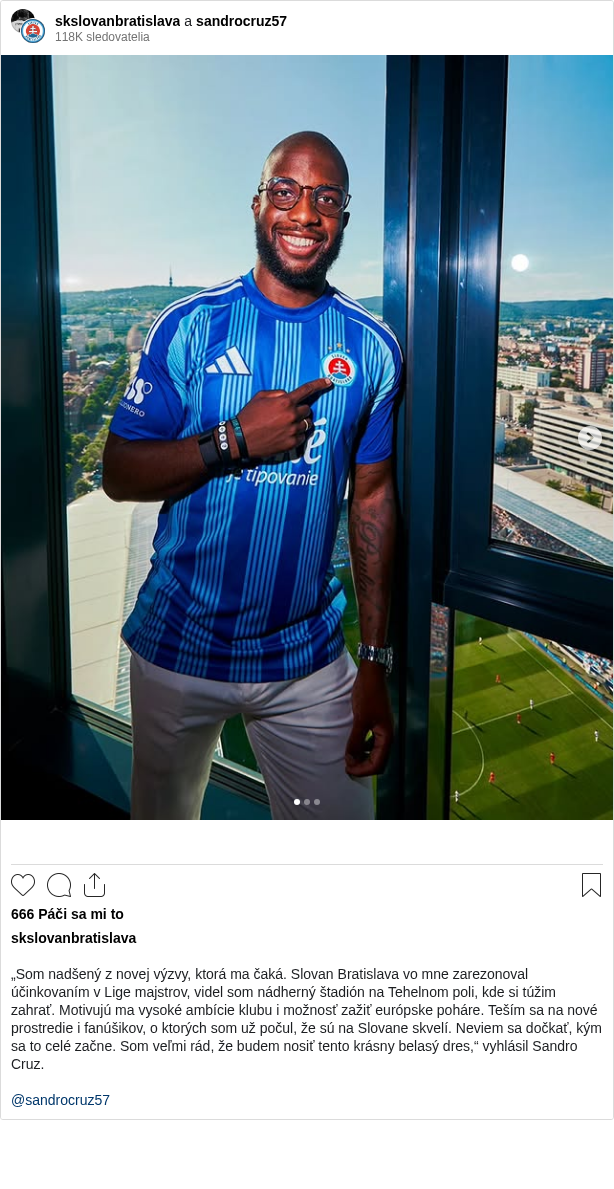Viewport: 614px width, 1189px height.
Task: Like the skslovanbratislava post
Action: click(x=23, y=885)
